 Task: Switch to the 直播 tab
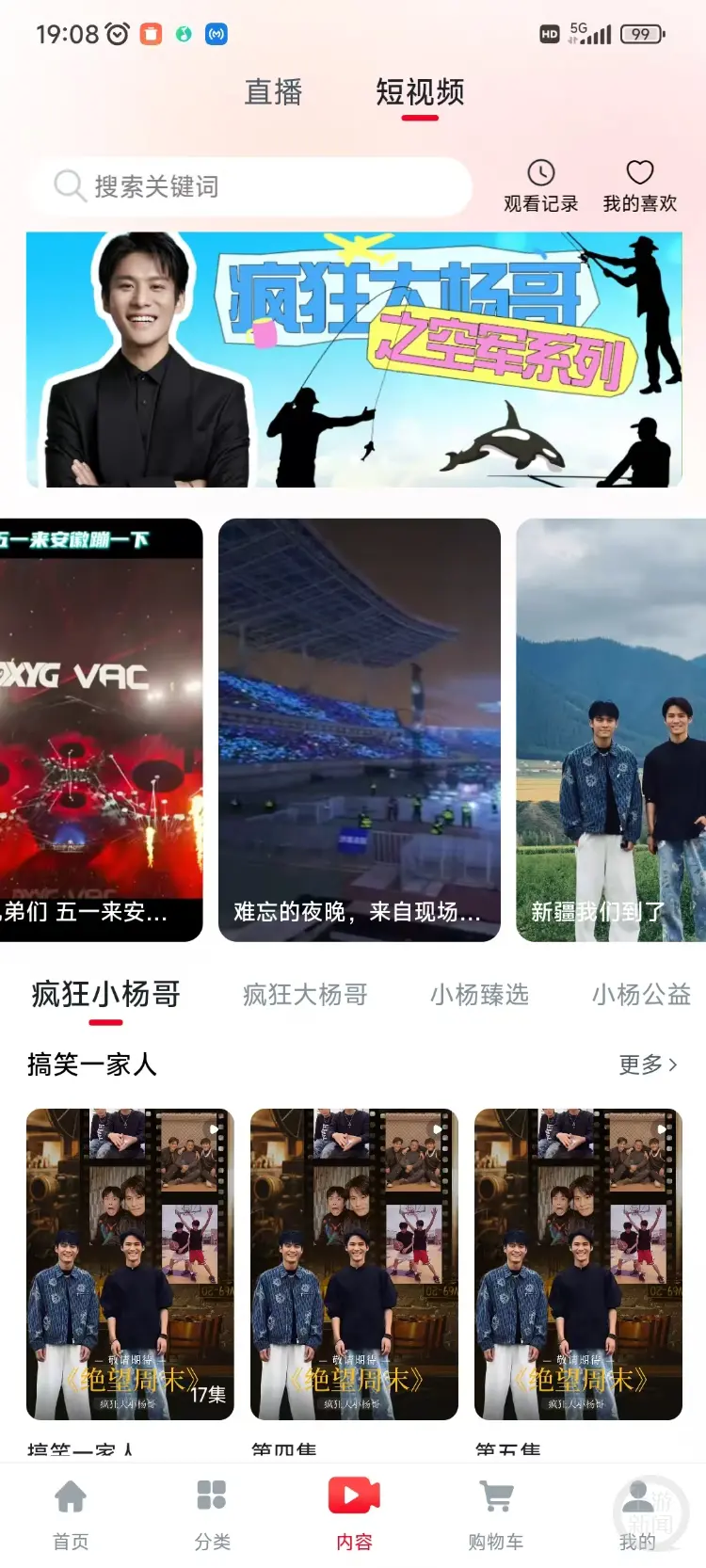pyautogui.click(x=273, y=92)
